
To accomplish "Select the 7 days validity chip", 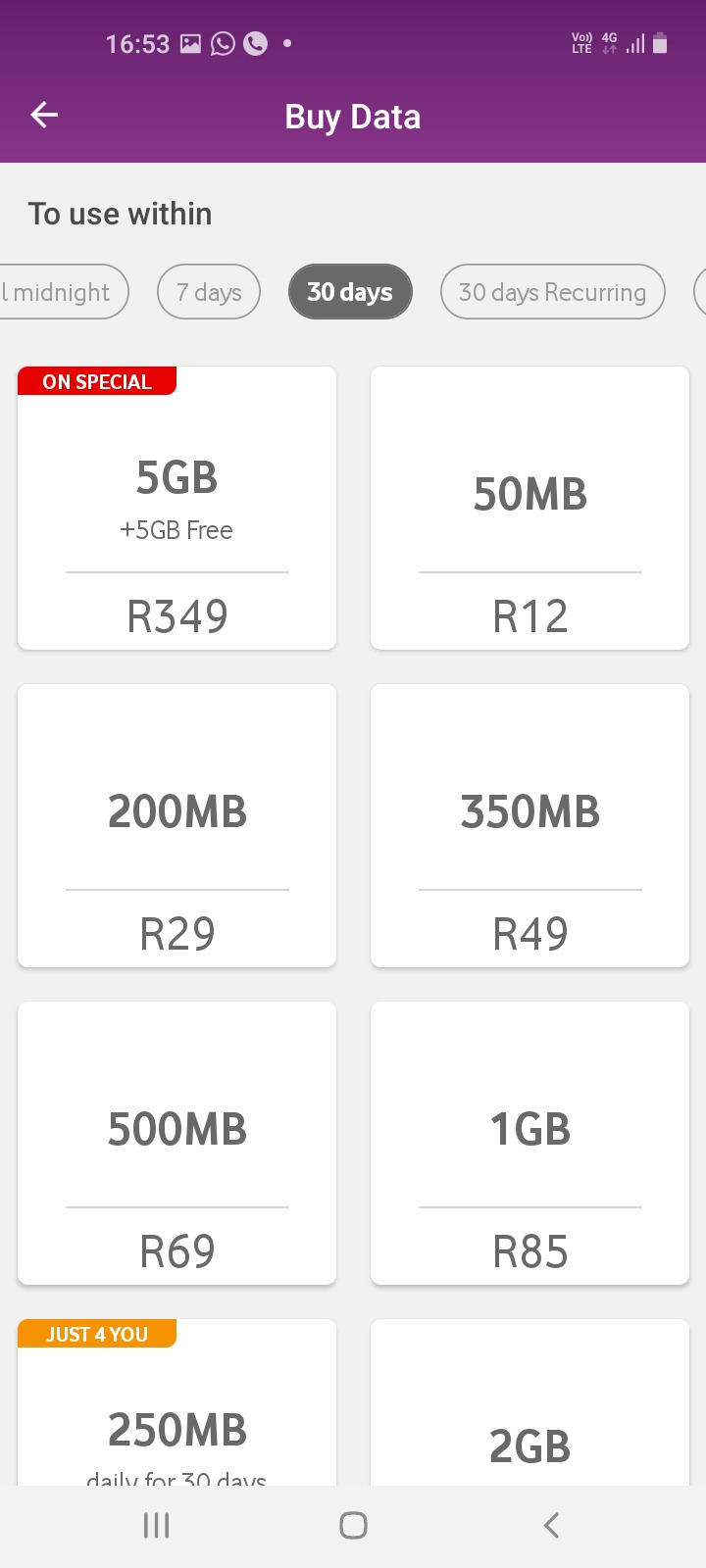I will pyautogui.click(x=209, y=292).
